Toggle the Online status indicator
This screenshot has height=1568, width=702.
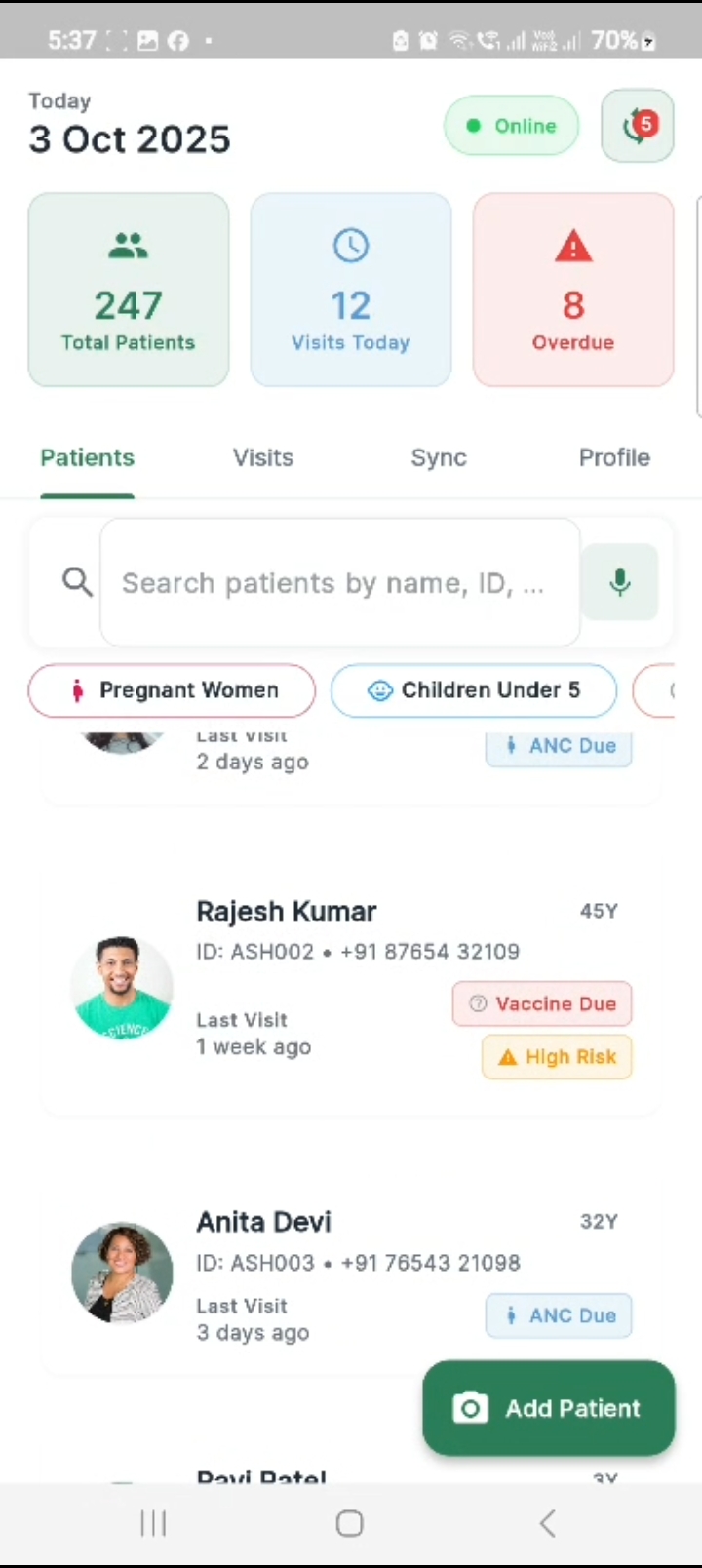tap(511, 126)
